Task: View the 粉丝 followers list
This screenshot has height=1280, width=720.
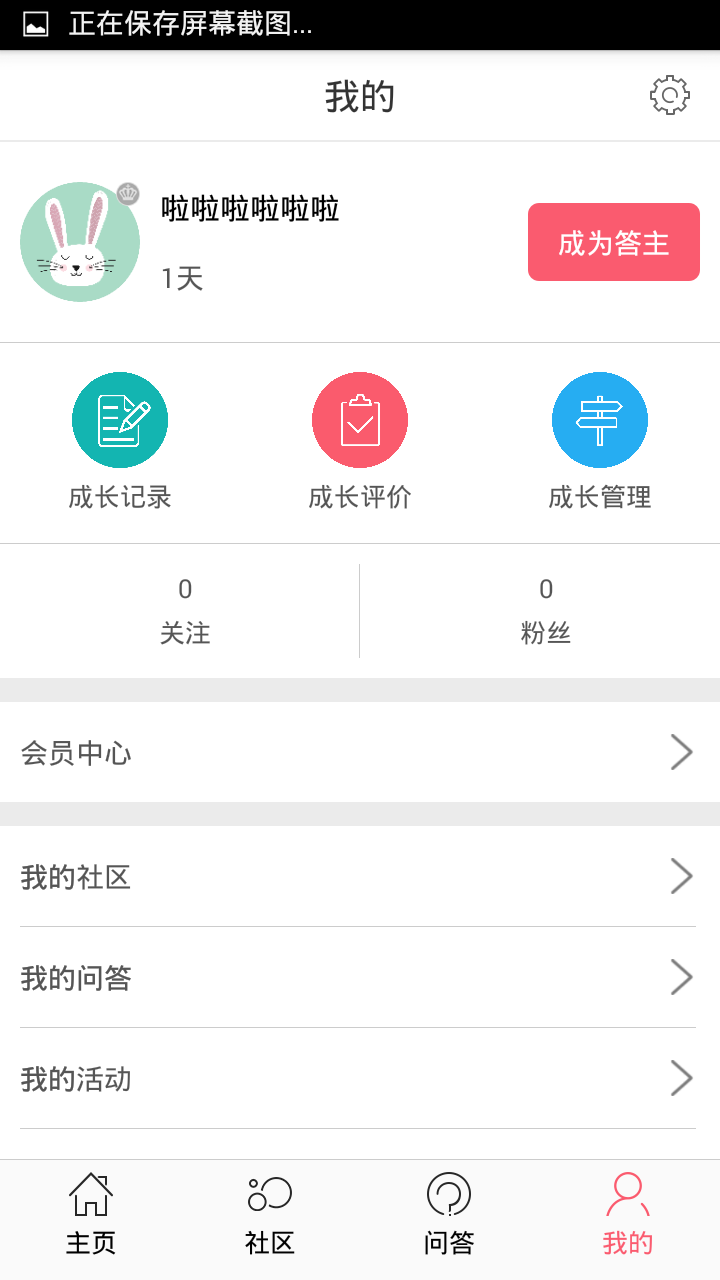Action: pos(545,610)
